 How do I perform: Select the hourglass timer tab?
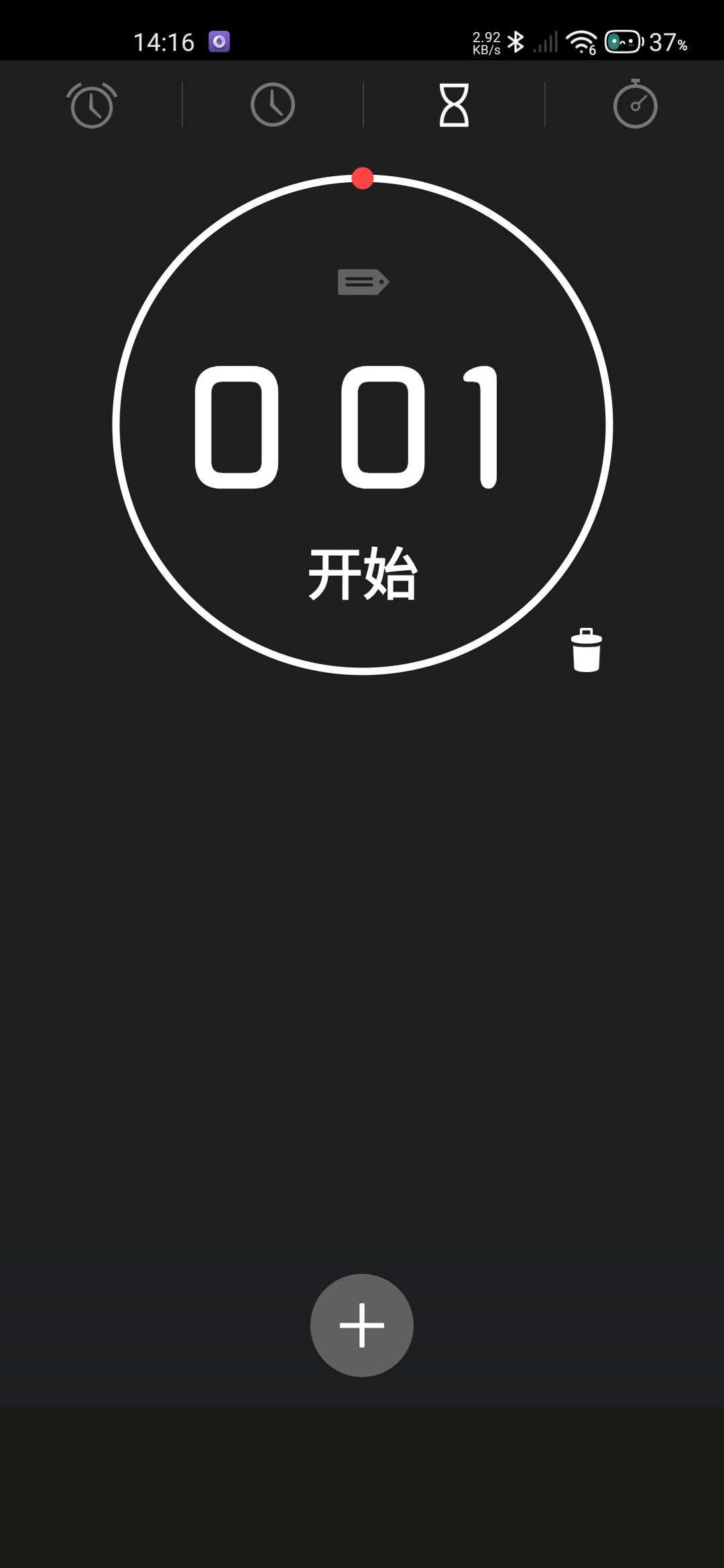[x=454, y=105]
